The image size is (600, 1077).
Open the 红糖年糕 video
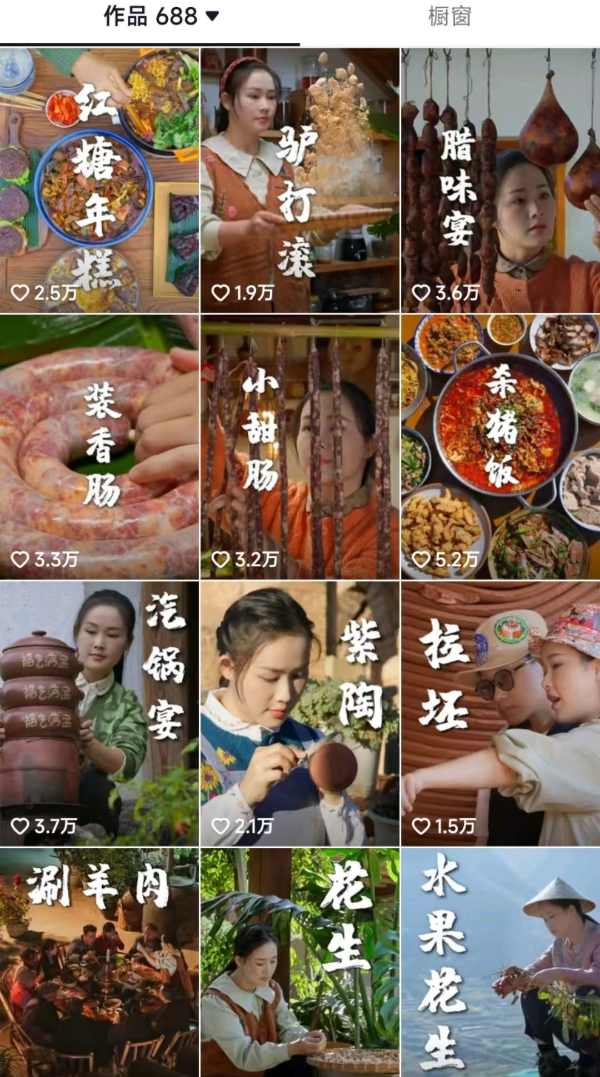99,180
